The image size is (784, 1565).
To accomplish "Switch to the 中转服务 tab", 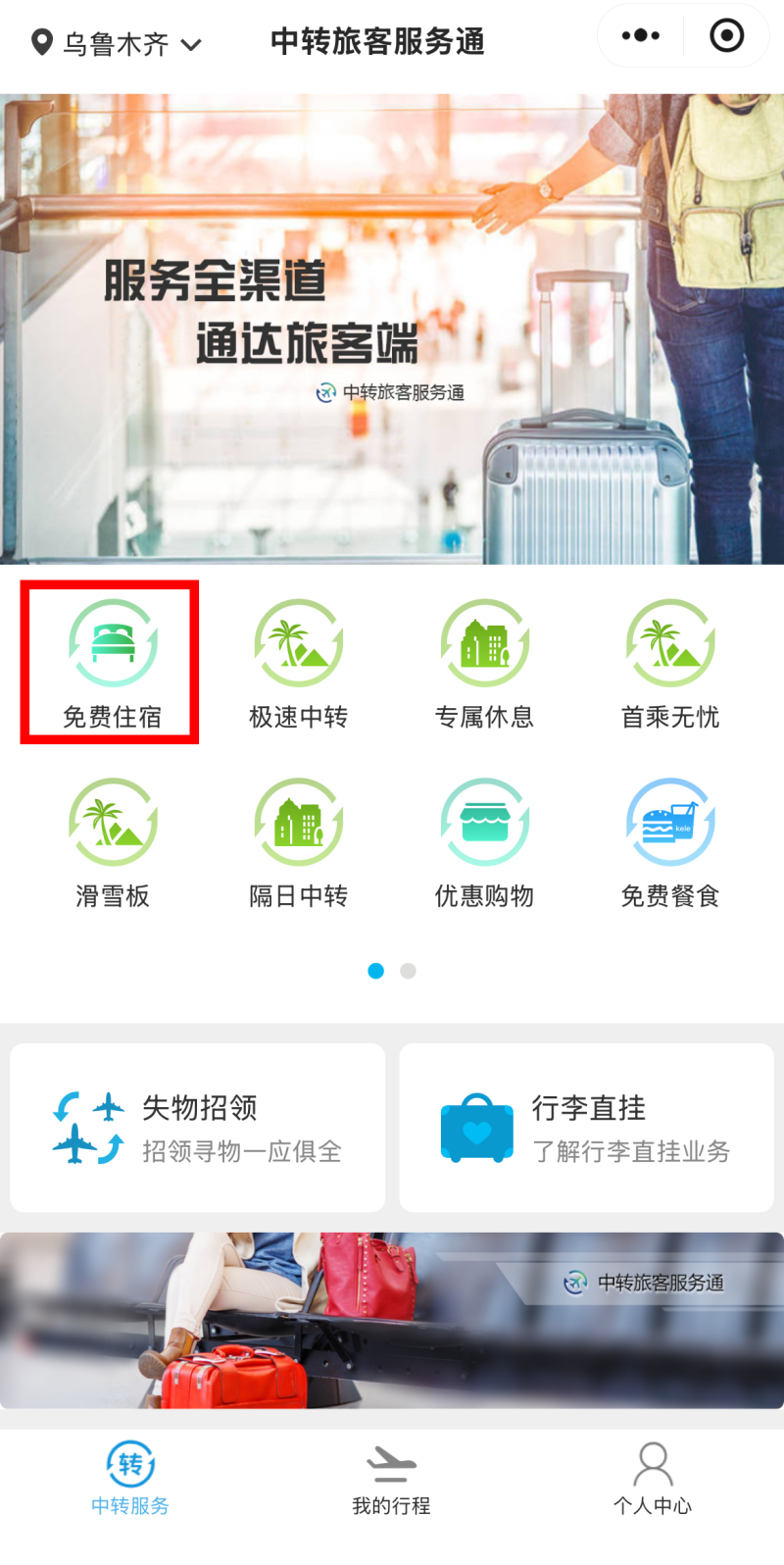I will pyautogui.click(x=130, y=1479).
